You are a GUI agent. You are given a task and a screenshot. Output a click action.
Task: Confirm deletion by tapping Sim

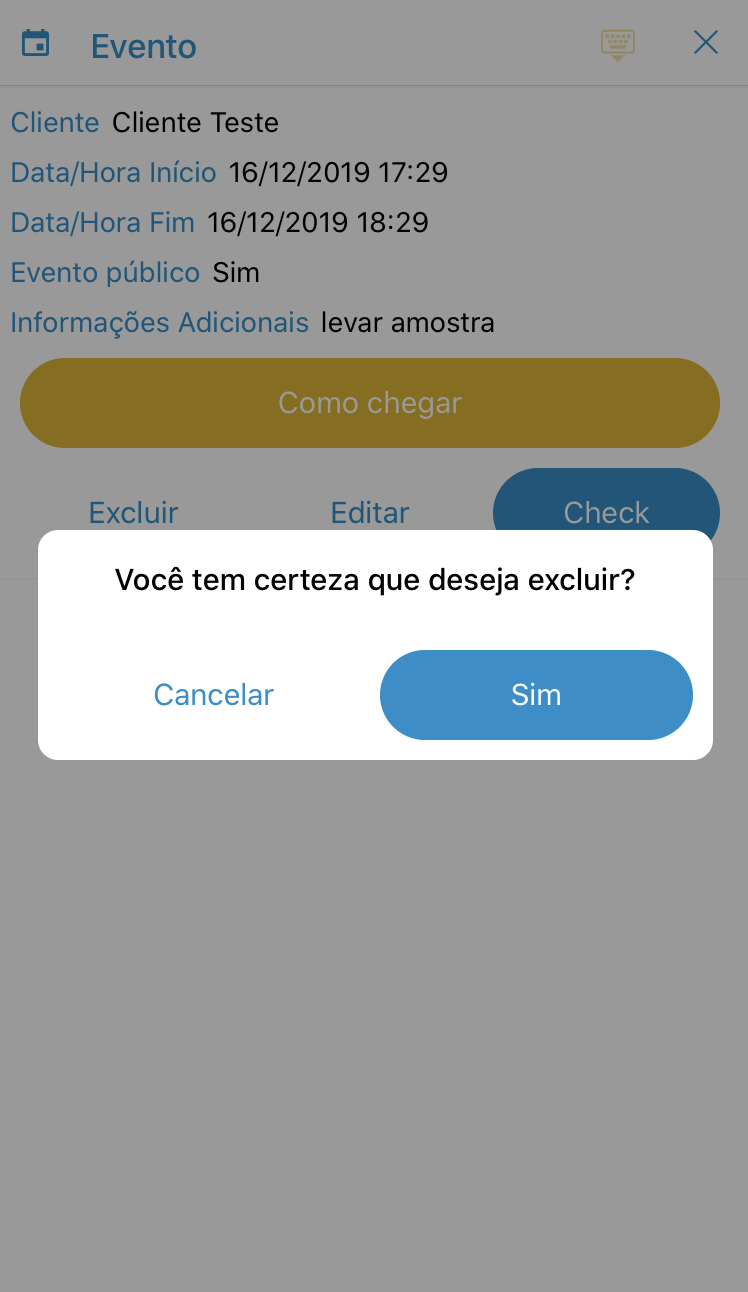pyautogui.click(x=536, y=694)
